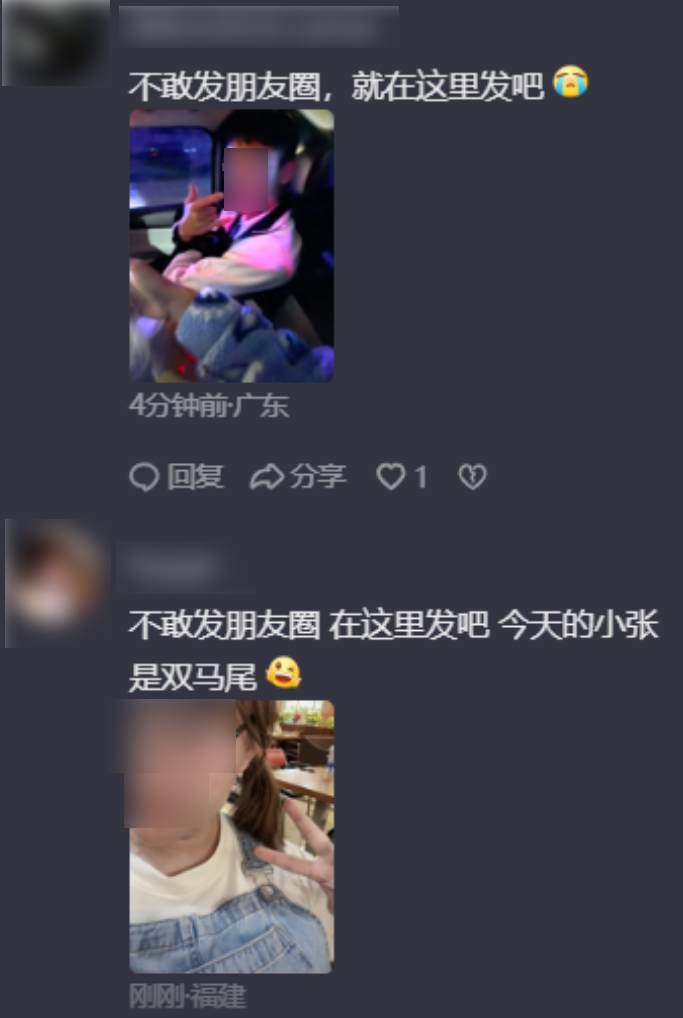
Task: Share the Guangdong comment
Action: coord(298,477)
